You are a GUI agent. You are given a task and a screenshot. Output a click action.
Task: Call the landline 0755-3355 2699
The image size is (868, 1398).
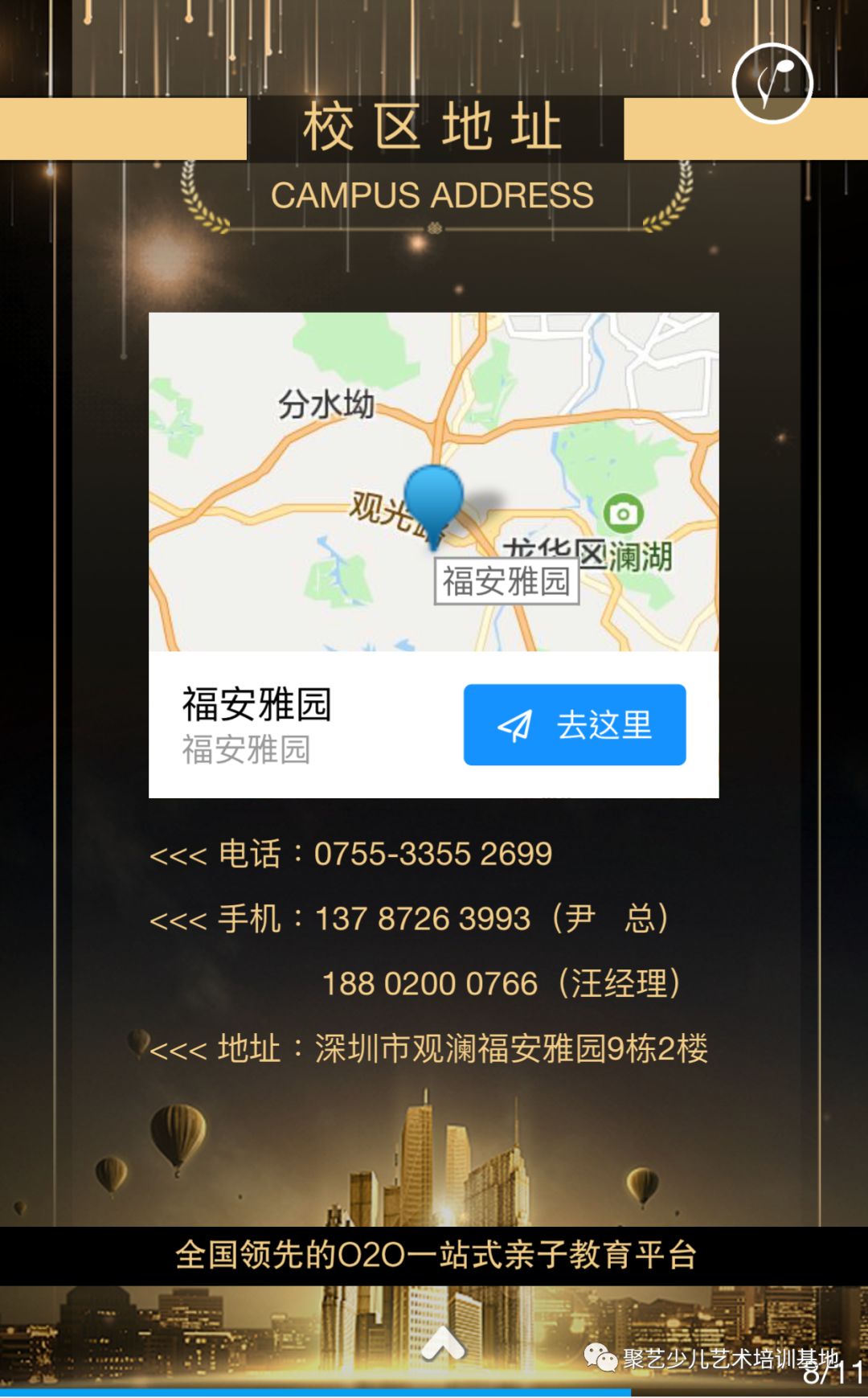click(x=432, y=855)
